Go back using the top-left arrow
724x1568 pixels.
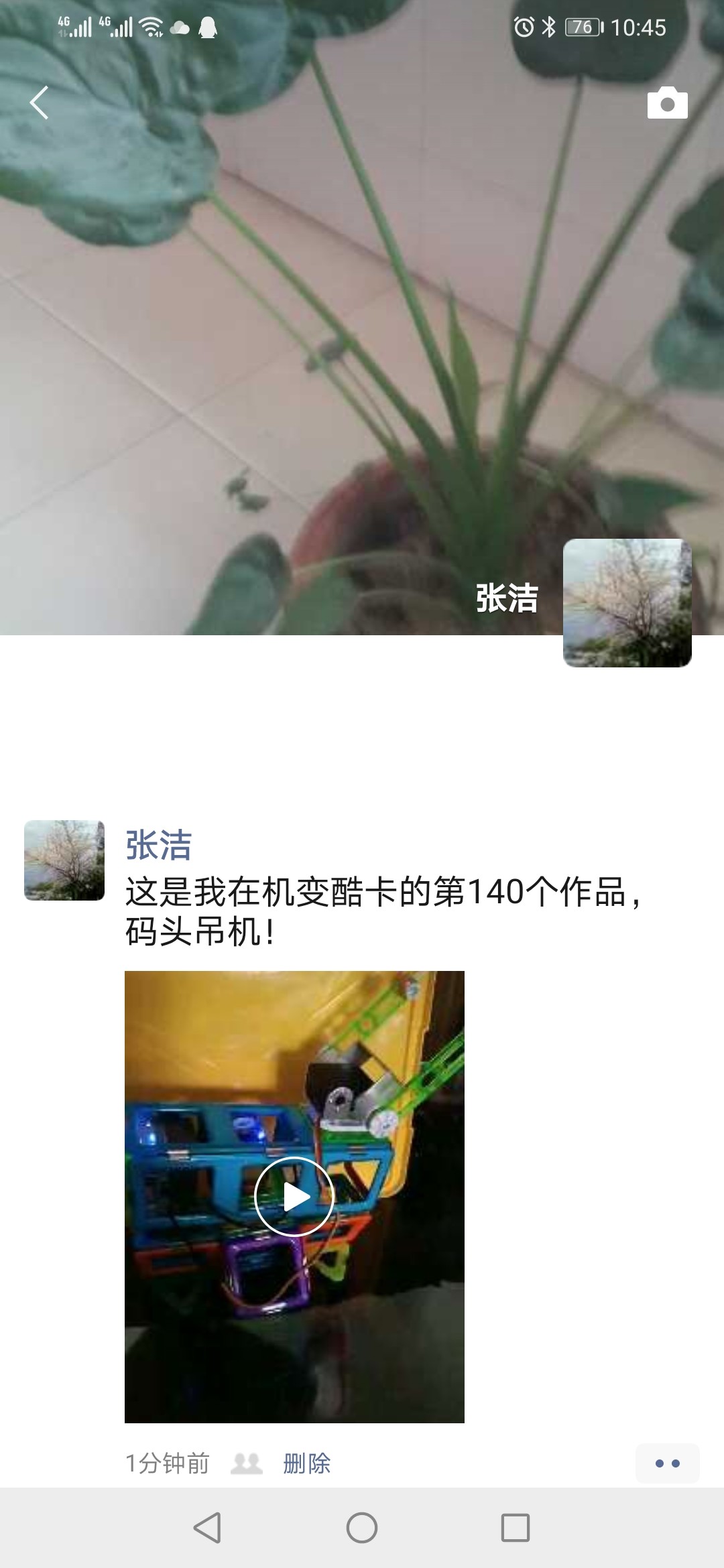(x=39, y=103)
